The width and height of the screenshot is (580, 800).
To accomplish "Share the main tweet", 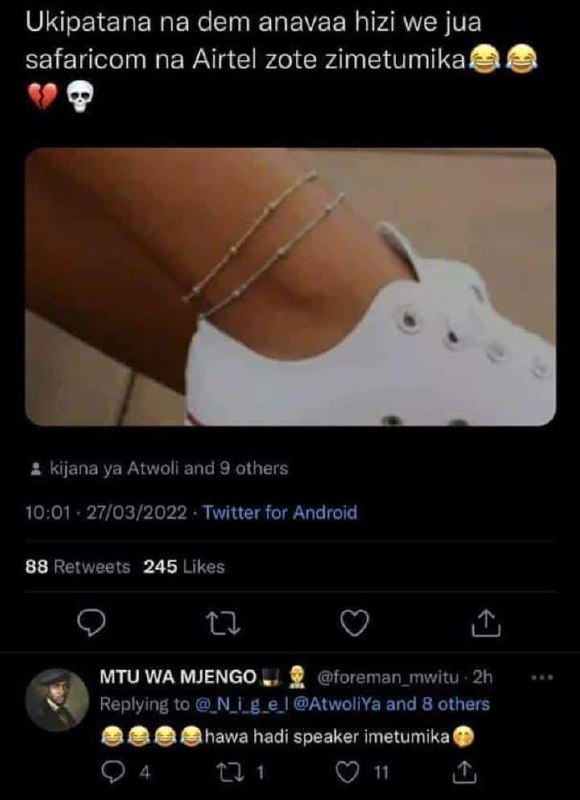I will (486, 624).
